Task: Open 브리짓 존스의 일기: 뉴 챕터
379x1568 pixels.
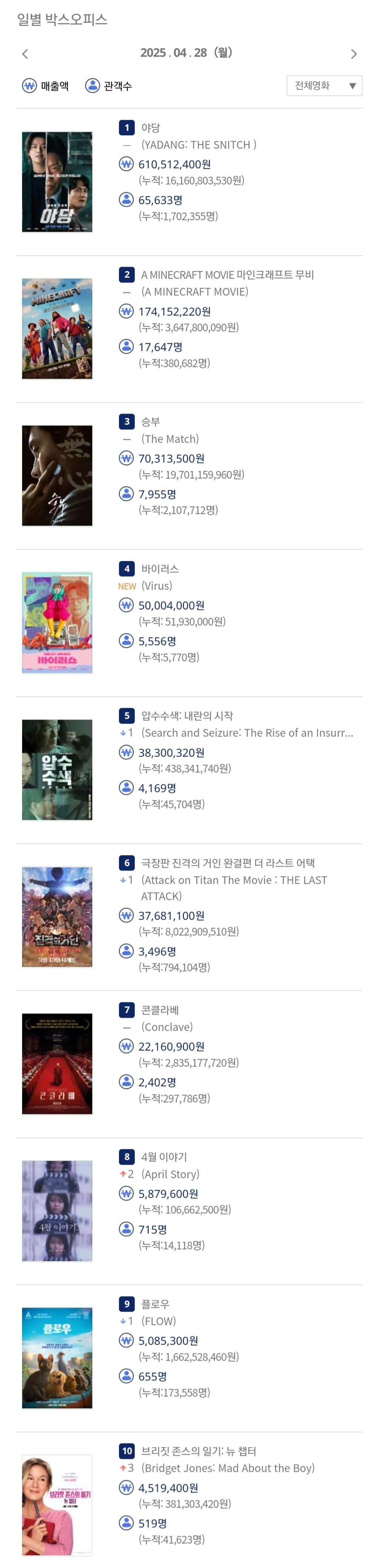Action: 198,1450
